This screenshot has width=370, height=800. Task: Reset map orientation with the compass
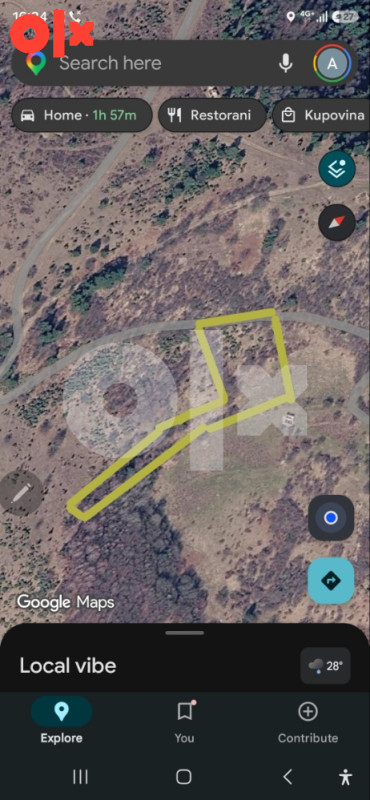click(x=337, y=222)
